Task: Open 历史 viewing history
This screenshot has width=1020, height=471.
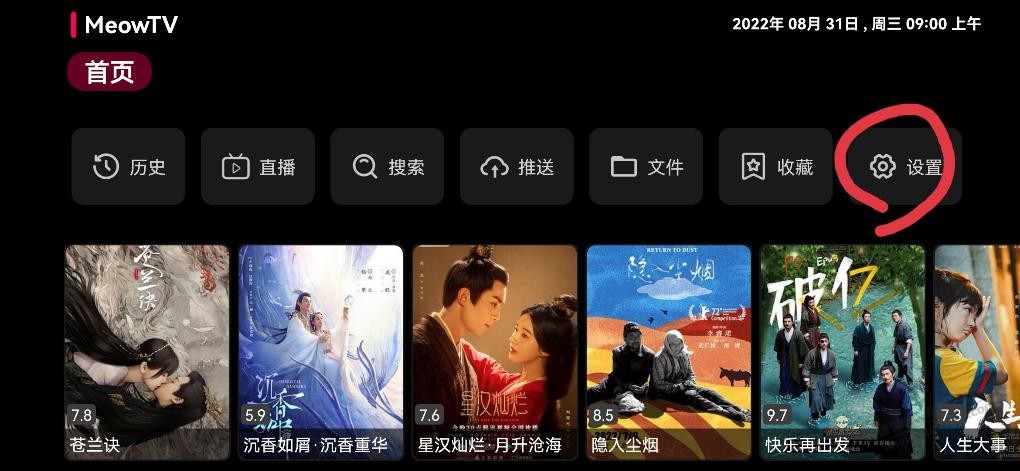Action: pyautogui.click(x=128, y=167)
